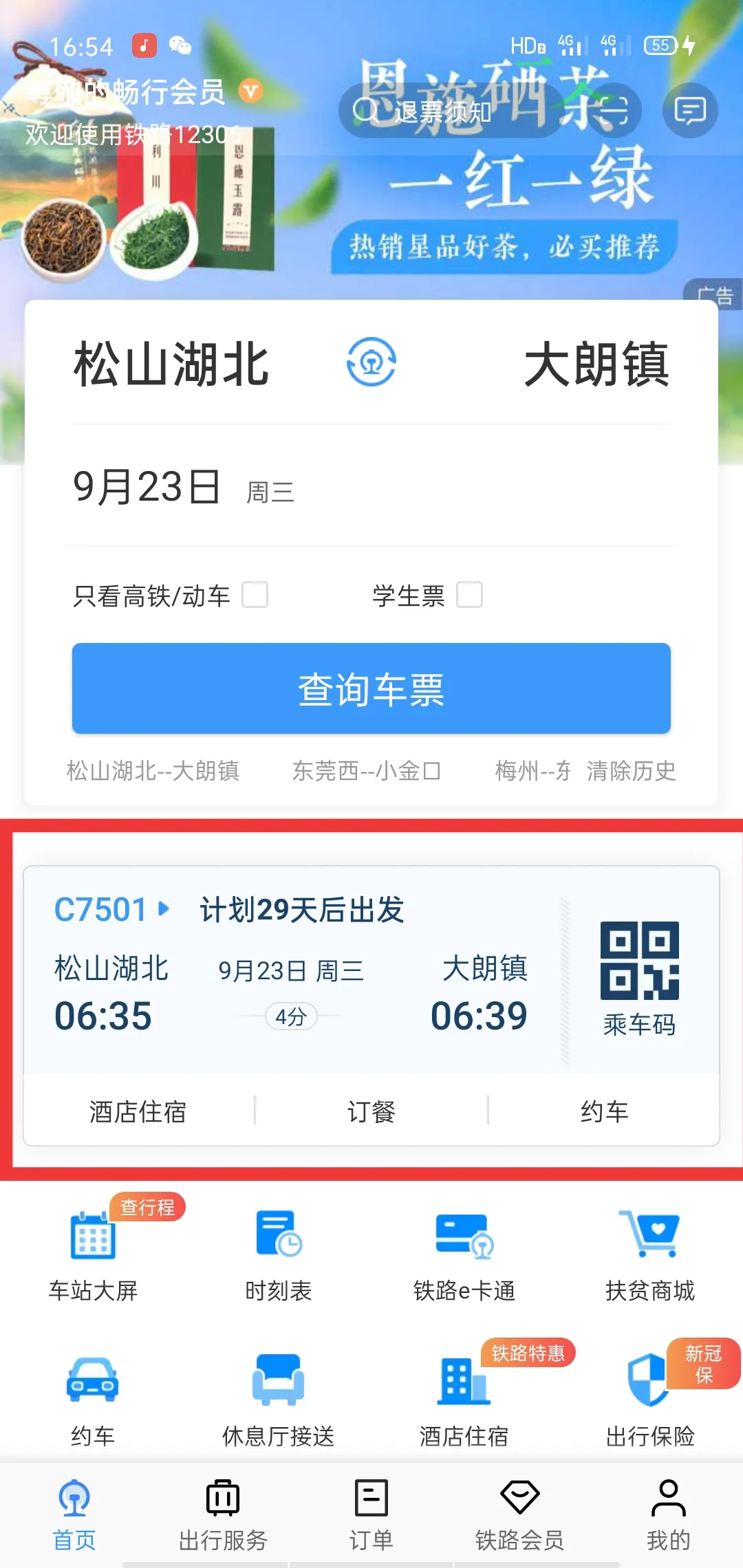Open the messages icon in top bar
The image size is (743, 1568).
point(690,111)
